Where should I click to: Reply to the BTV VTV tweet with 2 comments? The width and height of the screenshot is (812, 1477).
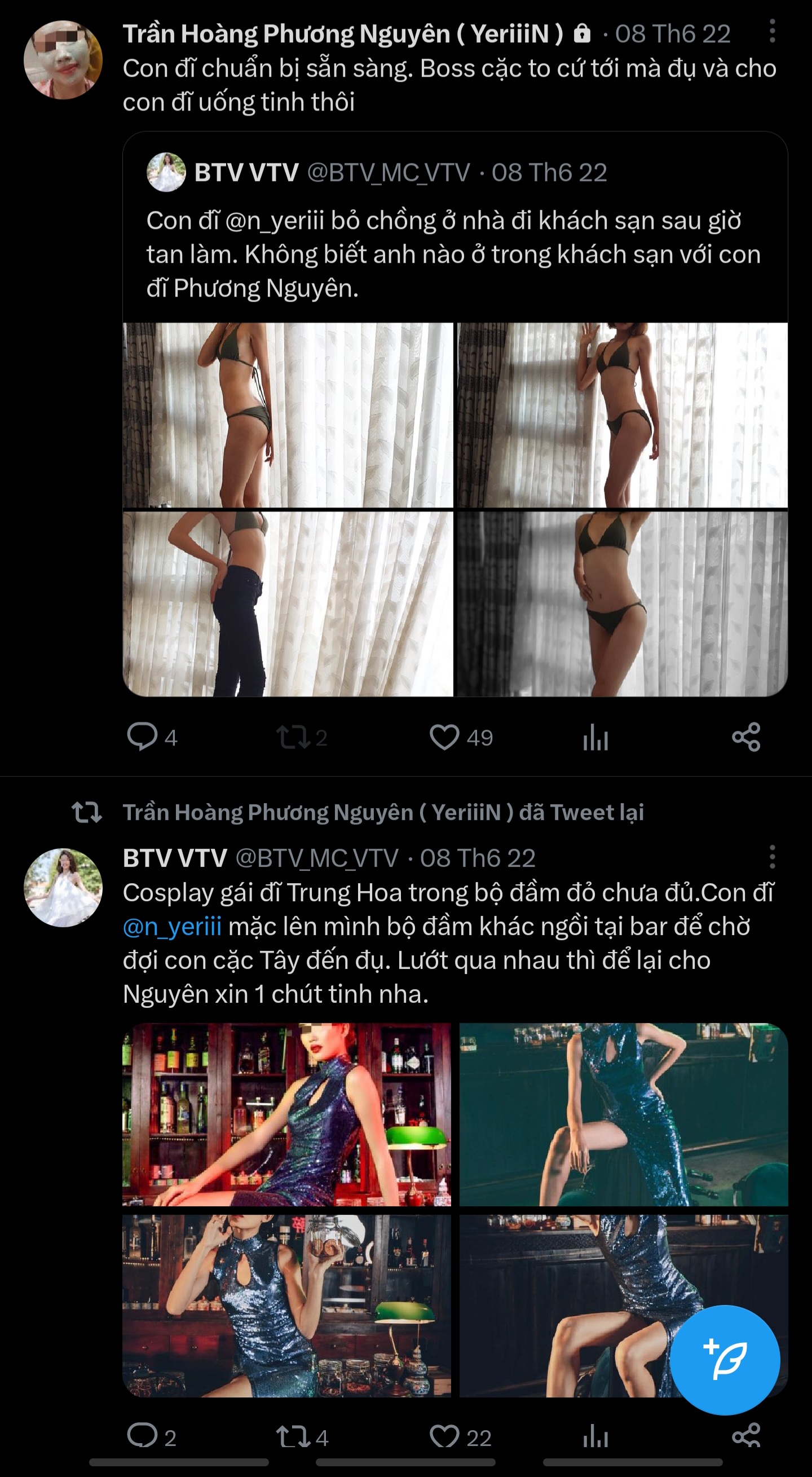(142, 1436)
